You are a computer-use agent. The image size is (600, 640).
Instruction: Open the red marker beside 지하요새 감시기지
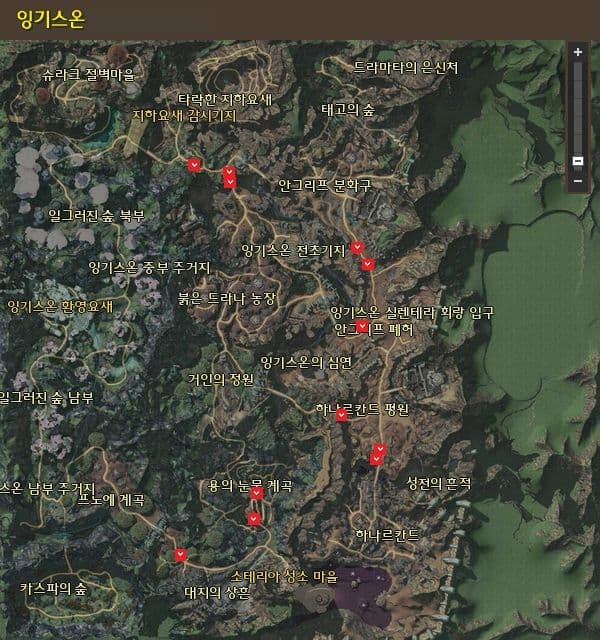click(195, 163)
